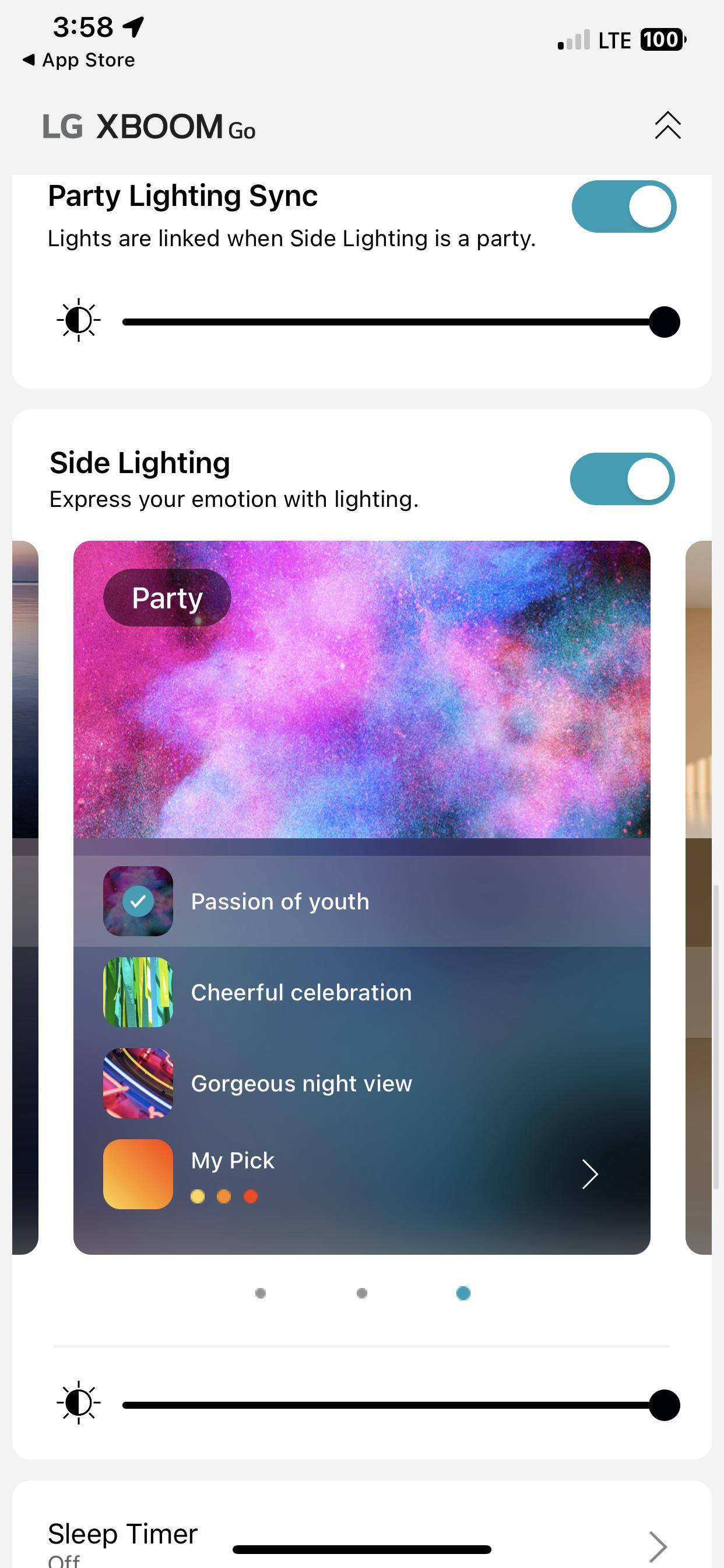The width and height of the screenshot is (724, 1568).
Task: Collapse the panel with the double chevron
Action: pyautogui.click(x=667, y=126)
